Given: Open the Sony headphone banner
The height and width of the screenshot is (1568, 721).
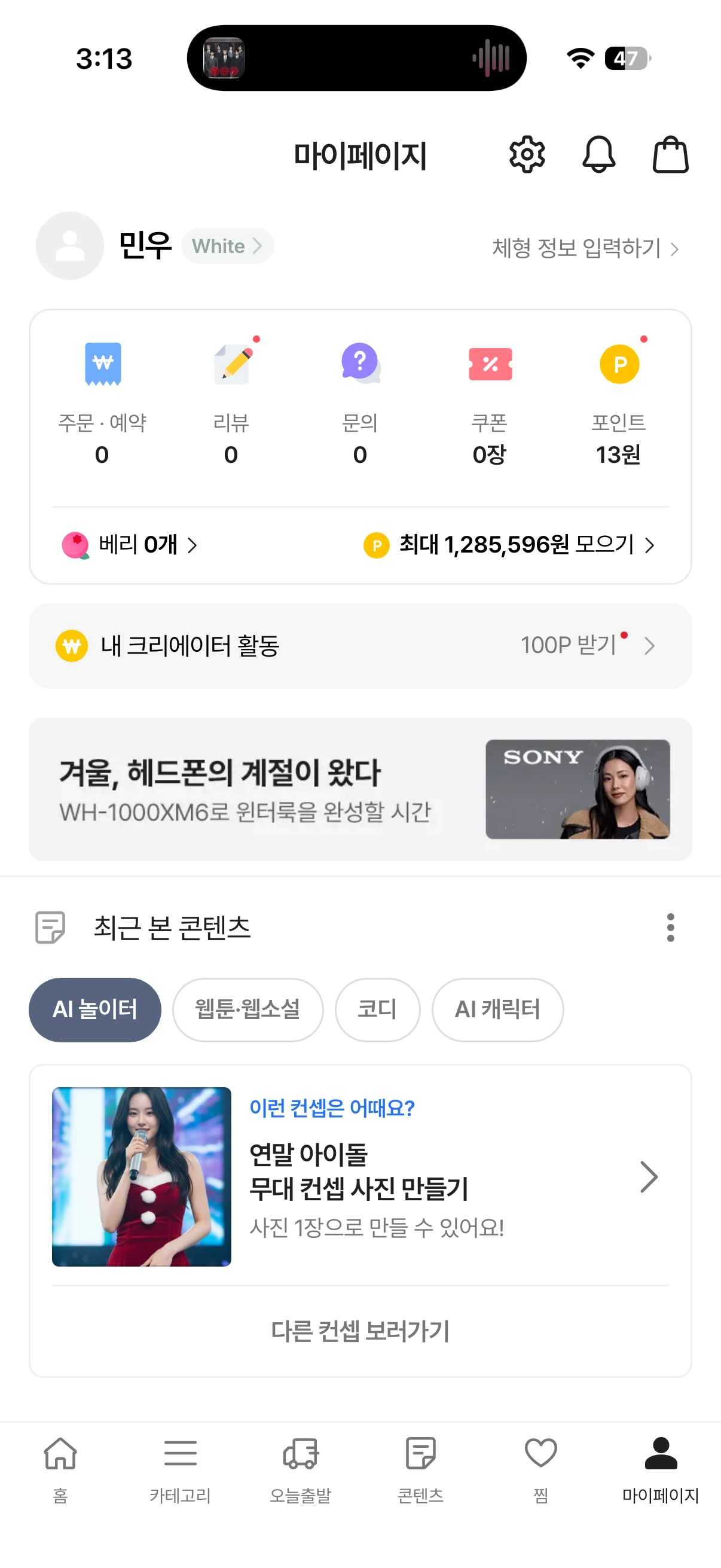Looking at the screenshot, I should (x=360, y=789).
